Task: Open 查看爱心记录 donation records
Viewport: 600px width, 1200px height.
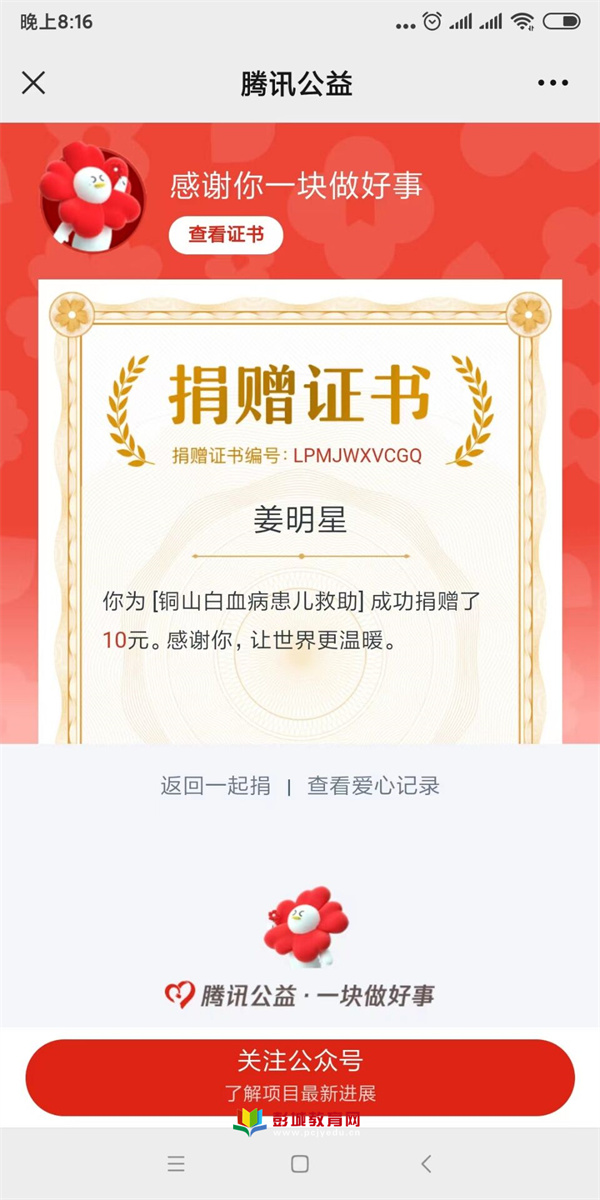Action: [373, 786]
